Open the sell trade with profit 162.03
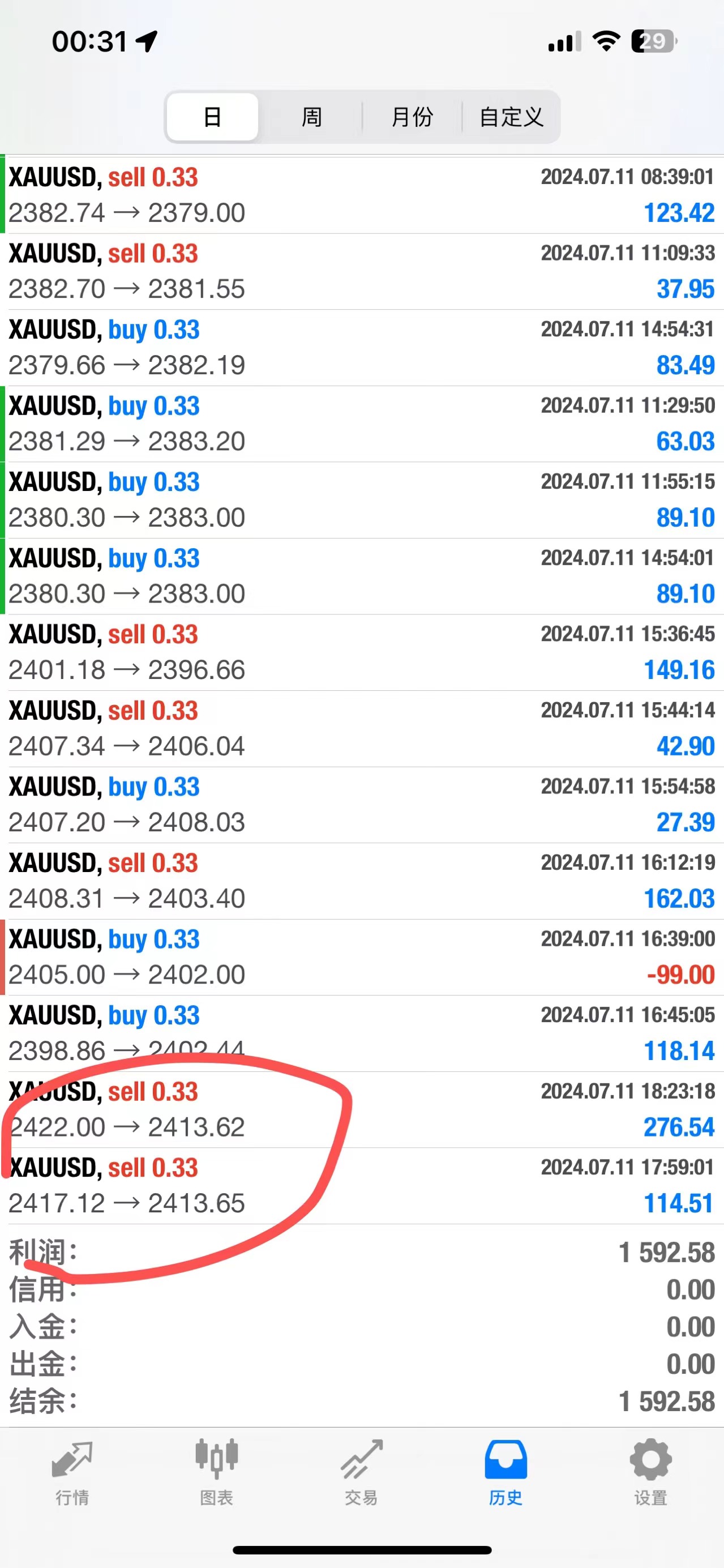This screenshot has width=724, height=1568. point(362,881)
